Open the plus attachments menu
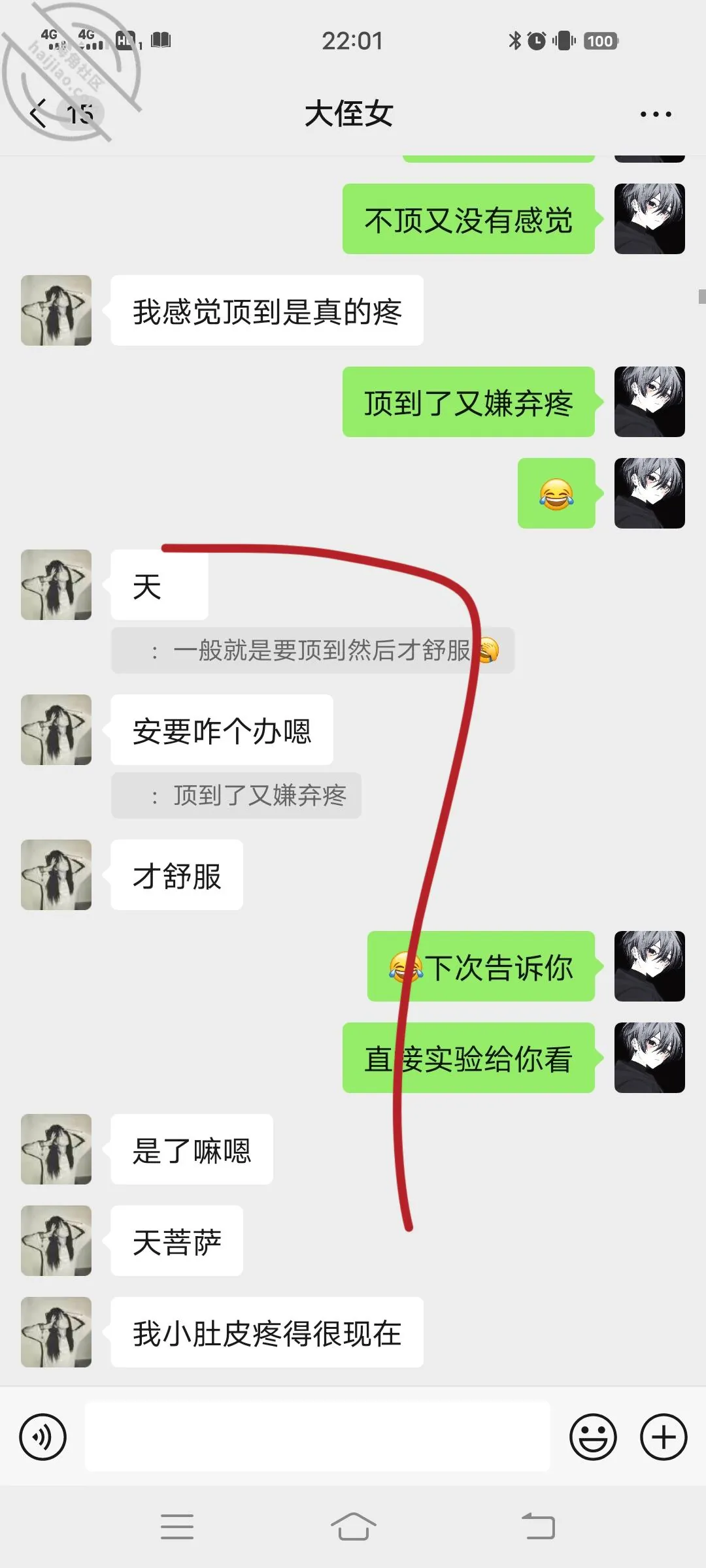The height and width of the screenshot is (1568, 706). tap(664, 1437)
